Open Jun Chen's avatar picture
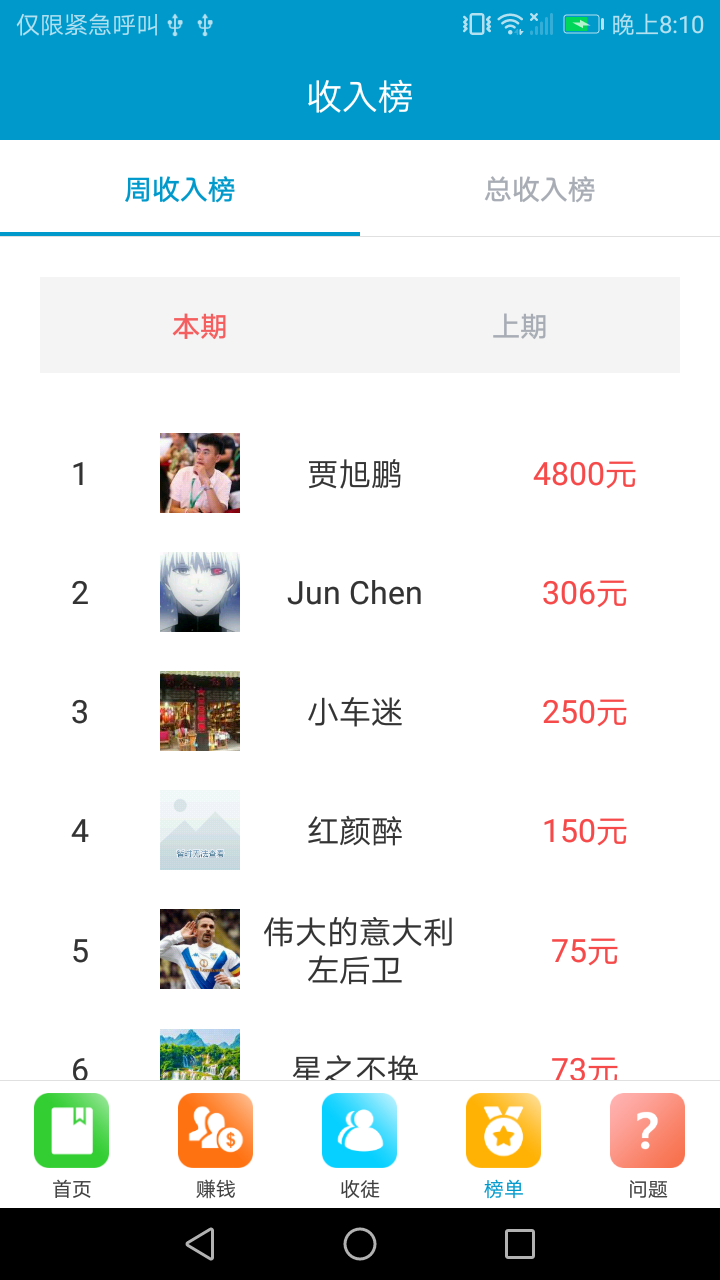 (x=199, y=591)
